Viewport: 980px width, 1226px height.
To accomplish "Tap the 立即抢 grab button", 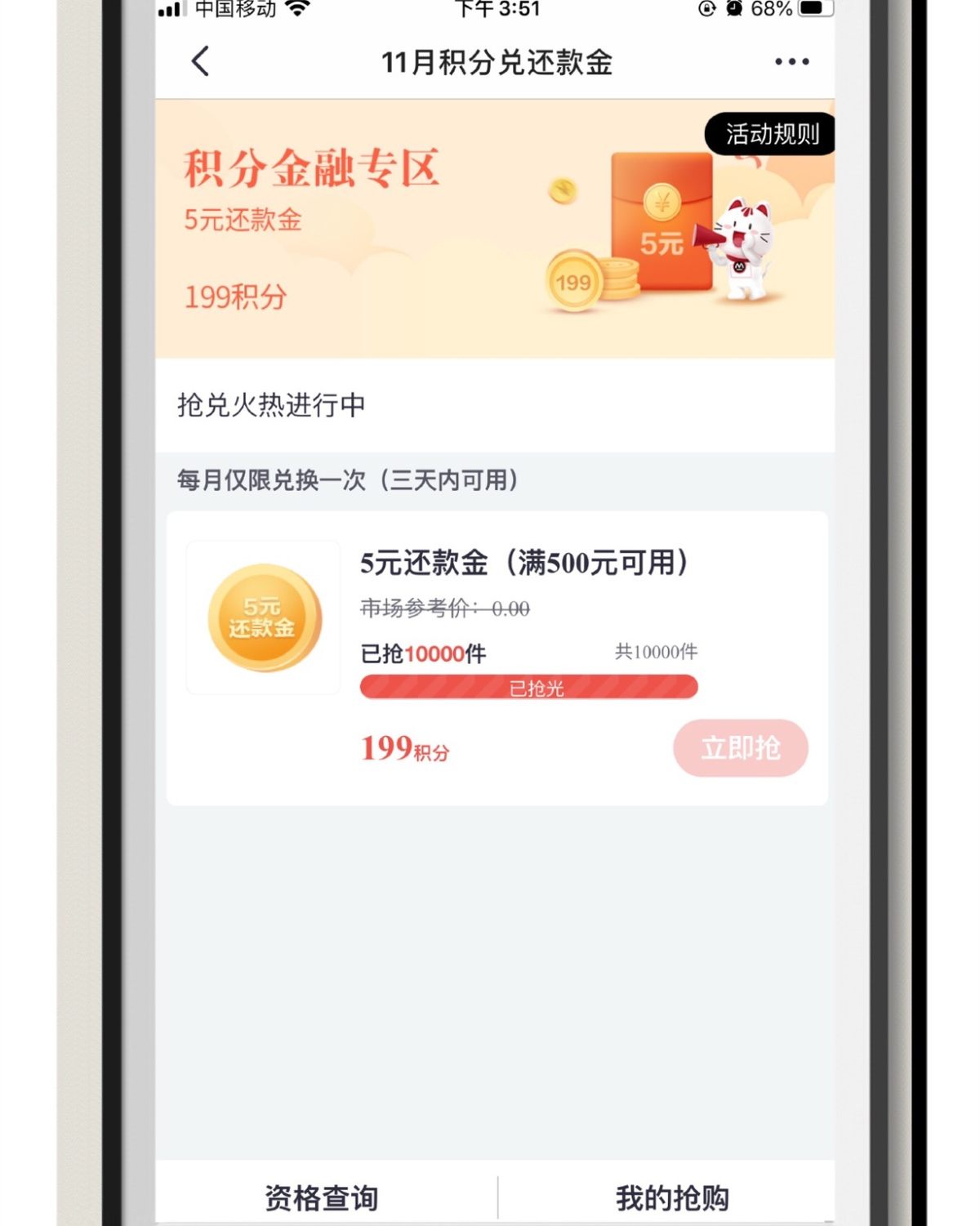I will click(740, 747).
